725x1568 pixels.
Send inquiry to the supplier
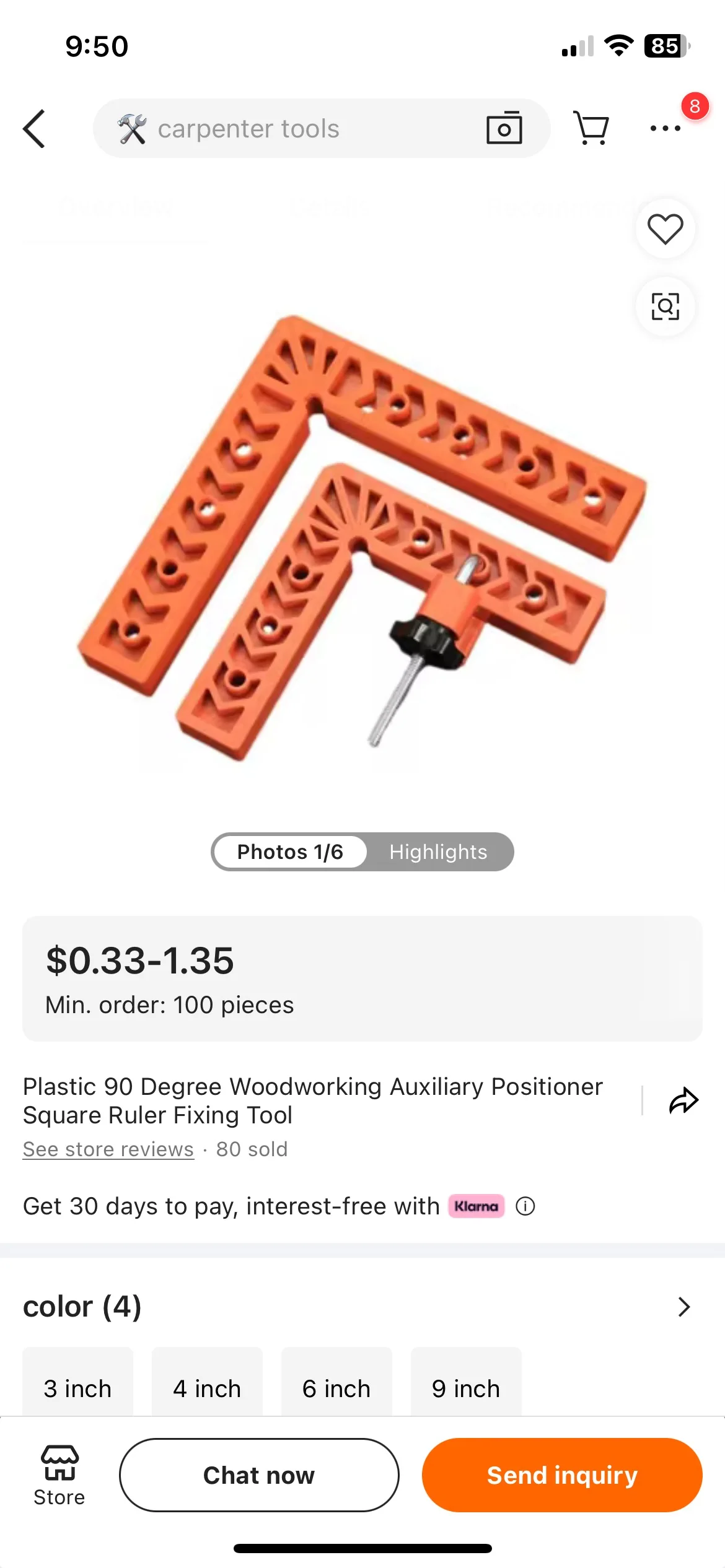(x=562, y=1475)
